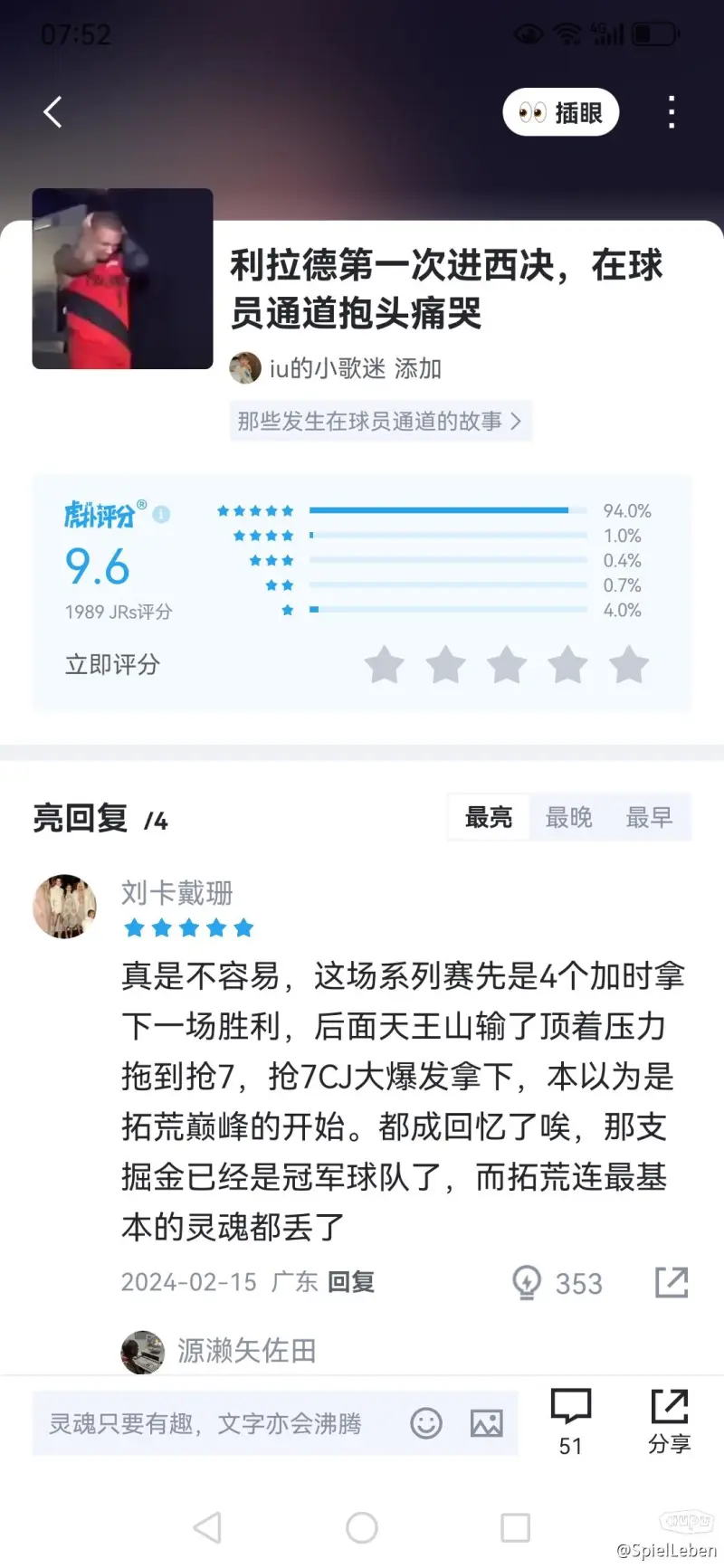724x1568 pixels.
Task: Switch to the 最早 sort tab
Action: tap(649, 818)
